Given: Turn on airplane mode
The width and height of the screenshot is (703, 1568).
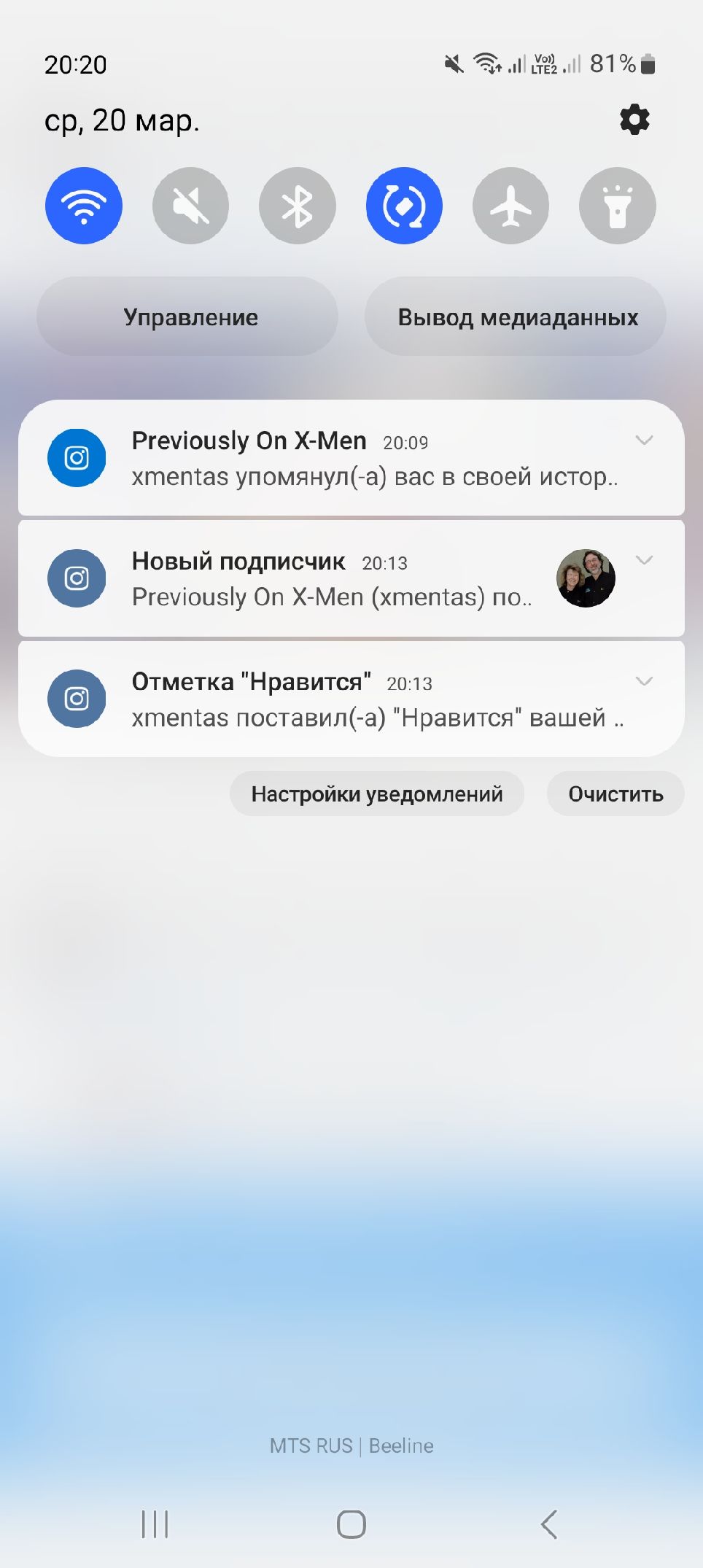Looking at the screenshot, I should click(x=510, y=206).
